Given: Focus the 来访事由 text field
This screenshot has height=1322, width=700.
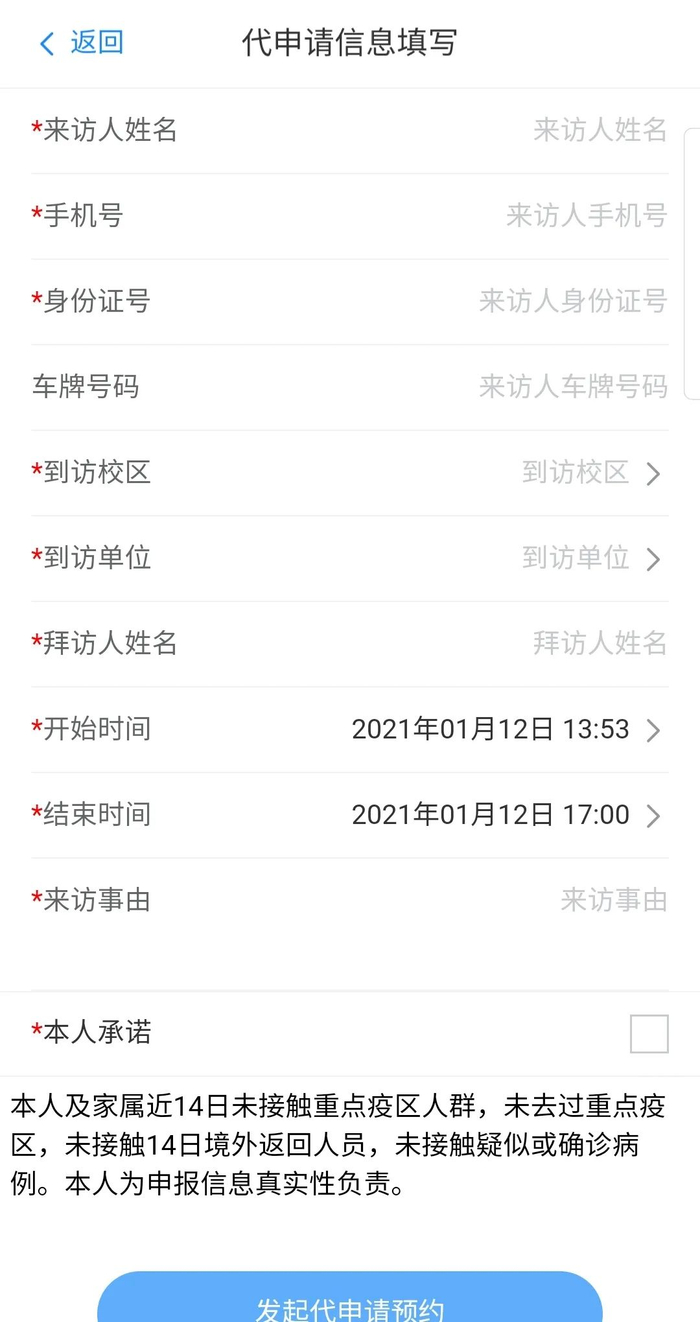Looking at the screenshot, I should click(x=612, y=900).
